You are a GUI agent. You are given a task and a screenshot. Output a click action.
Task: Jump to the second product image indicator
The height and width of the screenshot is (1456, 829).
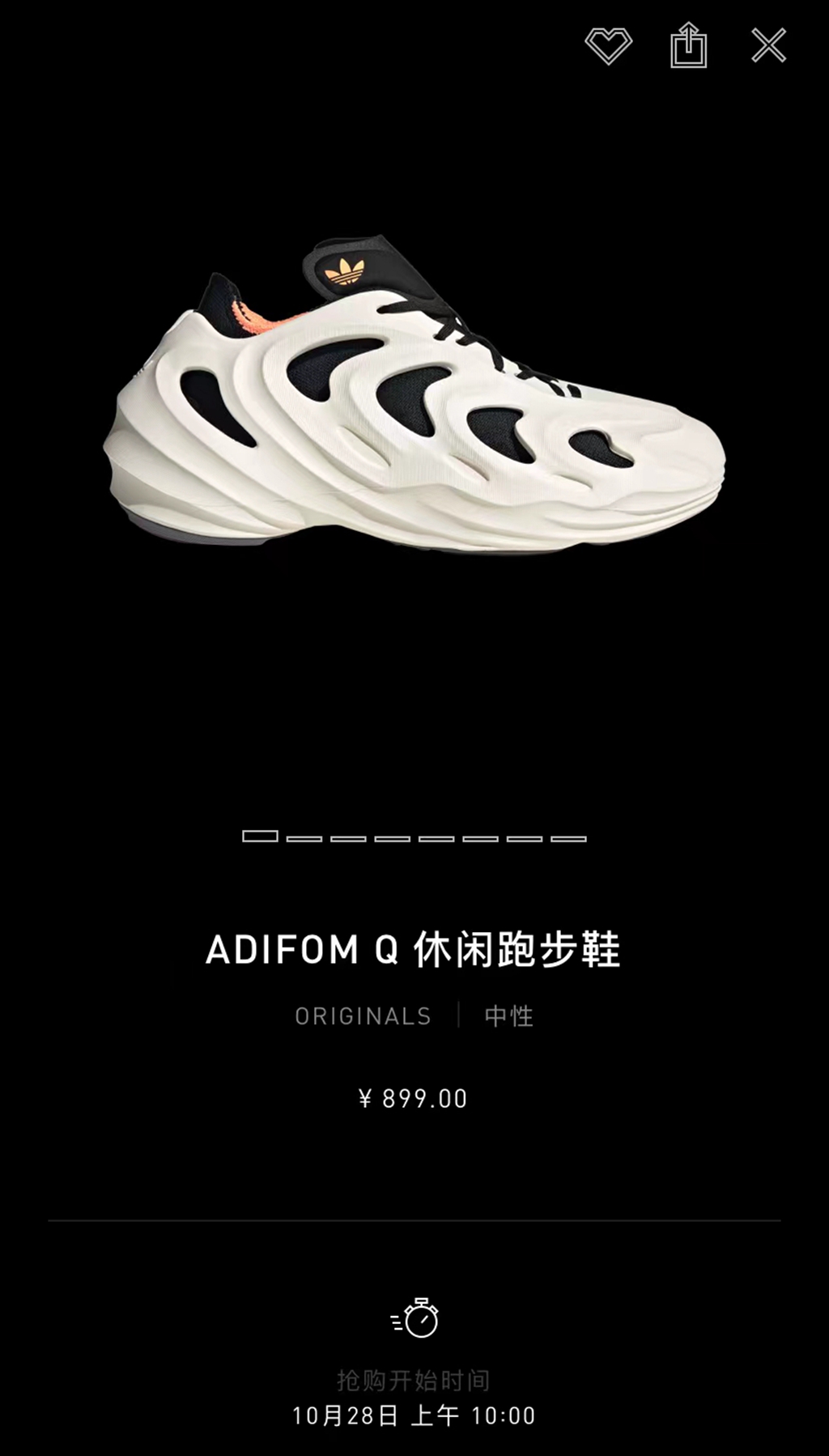click(x=304, y=838)
